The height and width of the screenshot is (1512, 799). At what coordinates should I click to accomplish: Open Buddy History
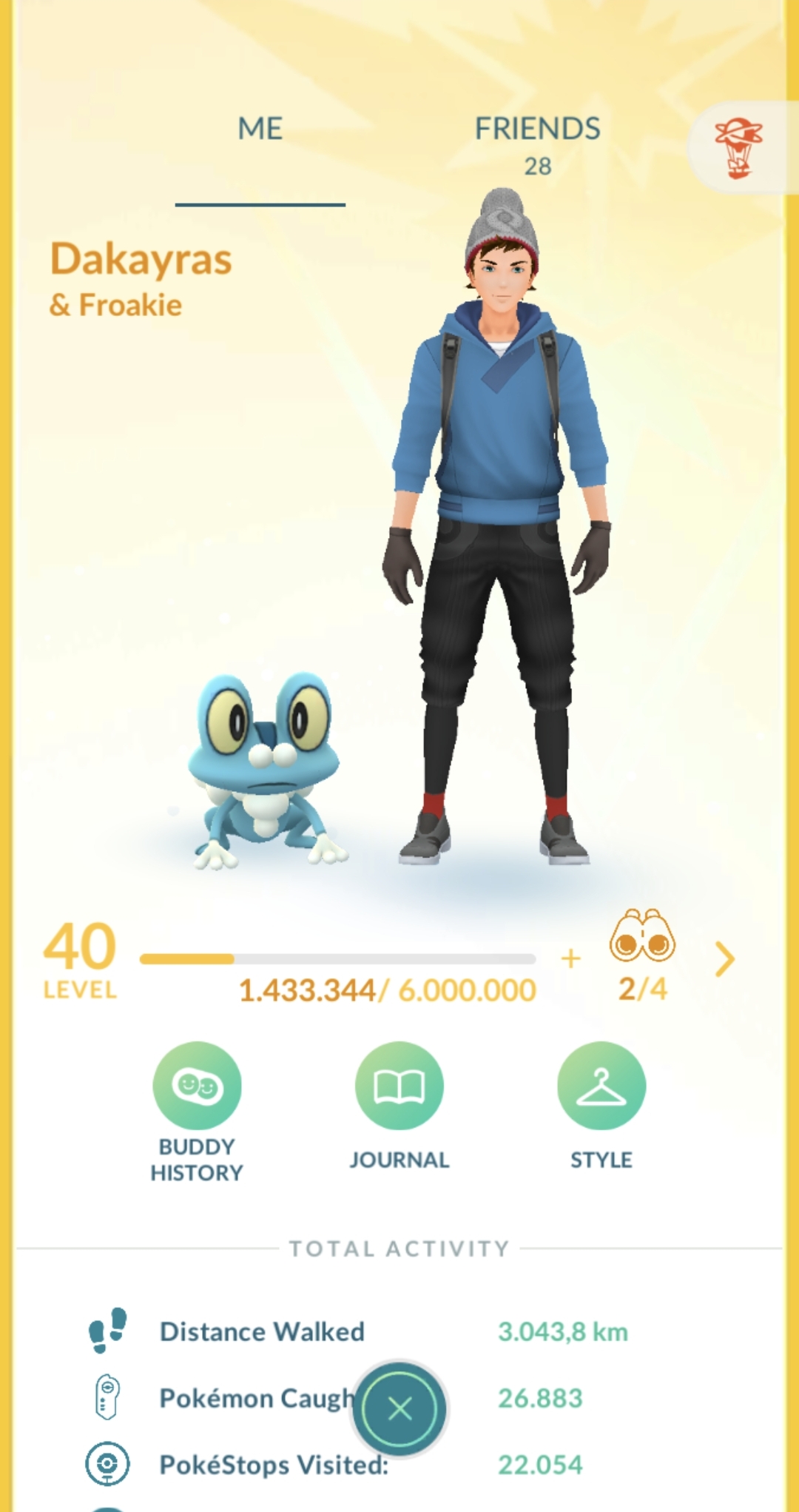pos(197,1086)
